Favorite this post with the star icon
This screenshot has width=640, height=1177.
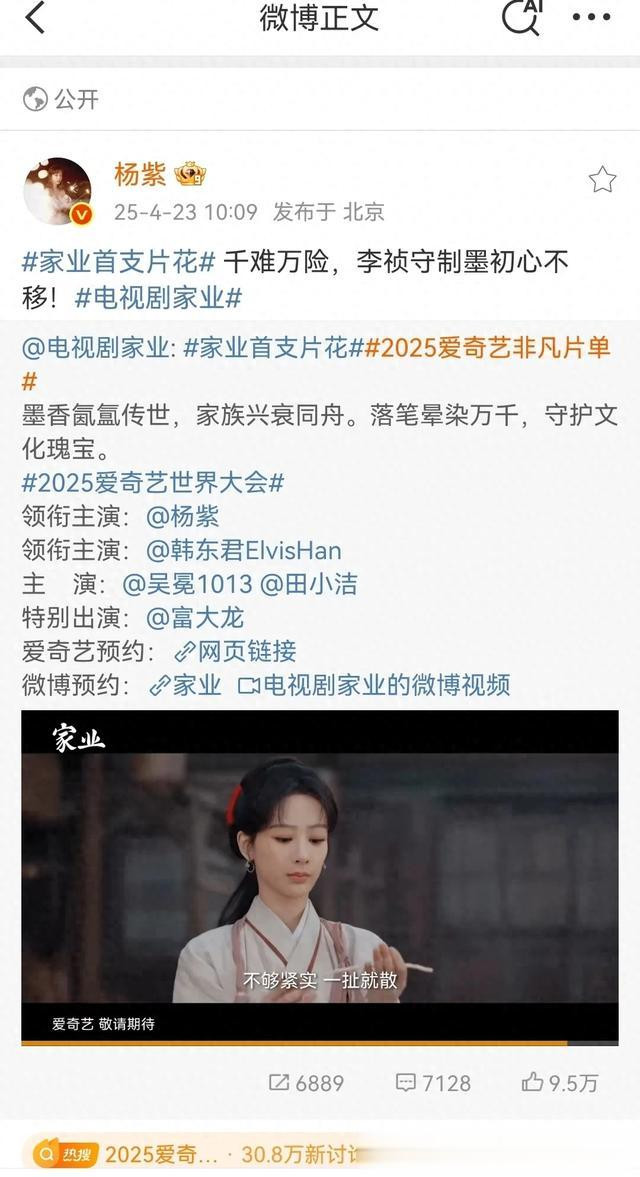pos(602,180)
